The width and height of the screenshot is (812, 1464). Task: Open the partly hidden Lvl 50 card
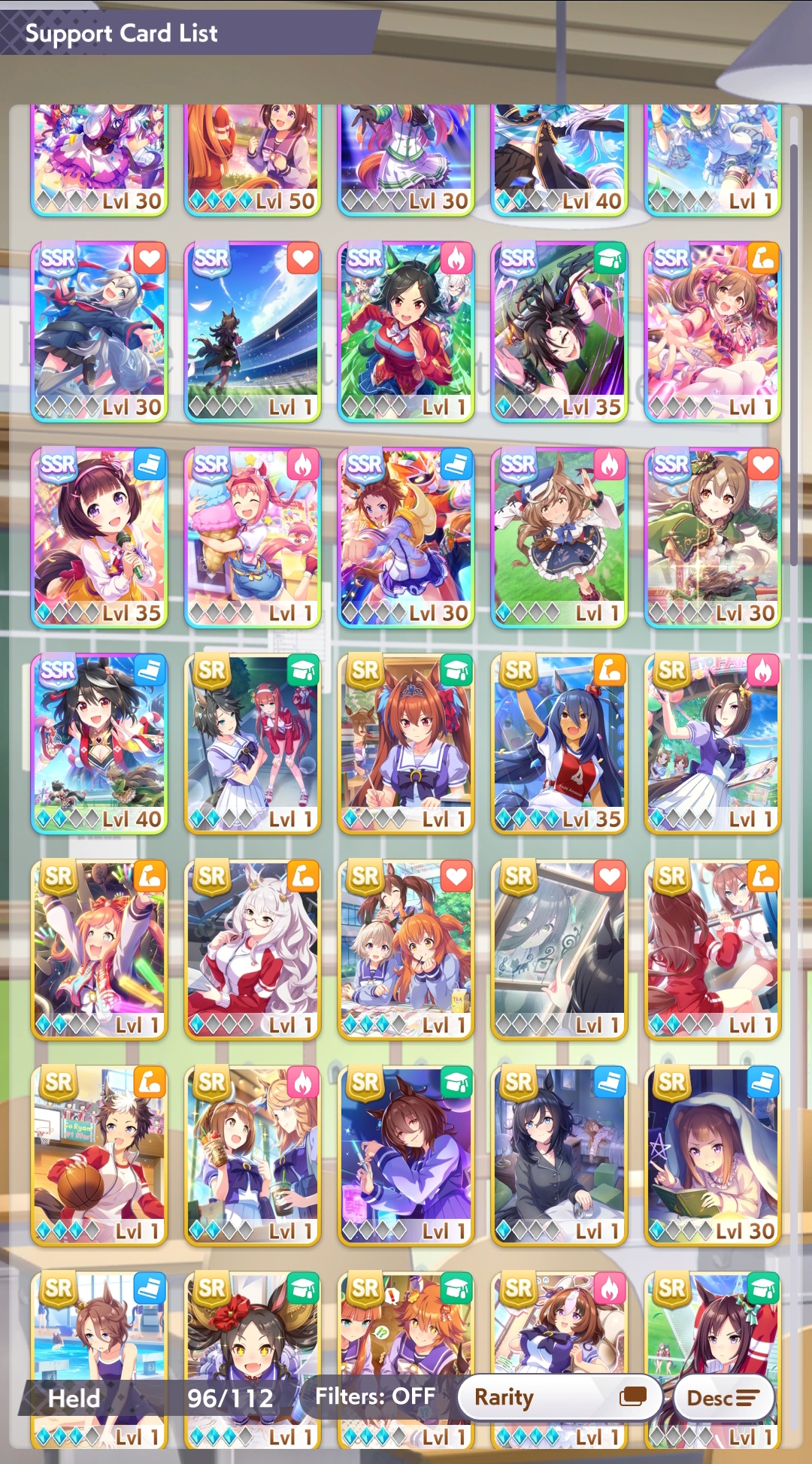[253, 160]
